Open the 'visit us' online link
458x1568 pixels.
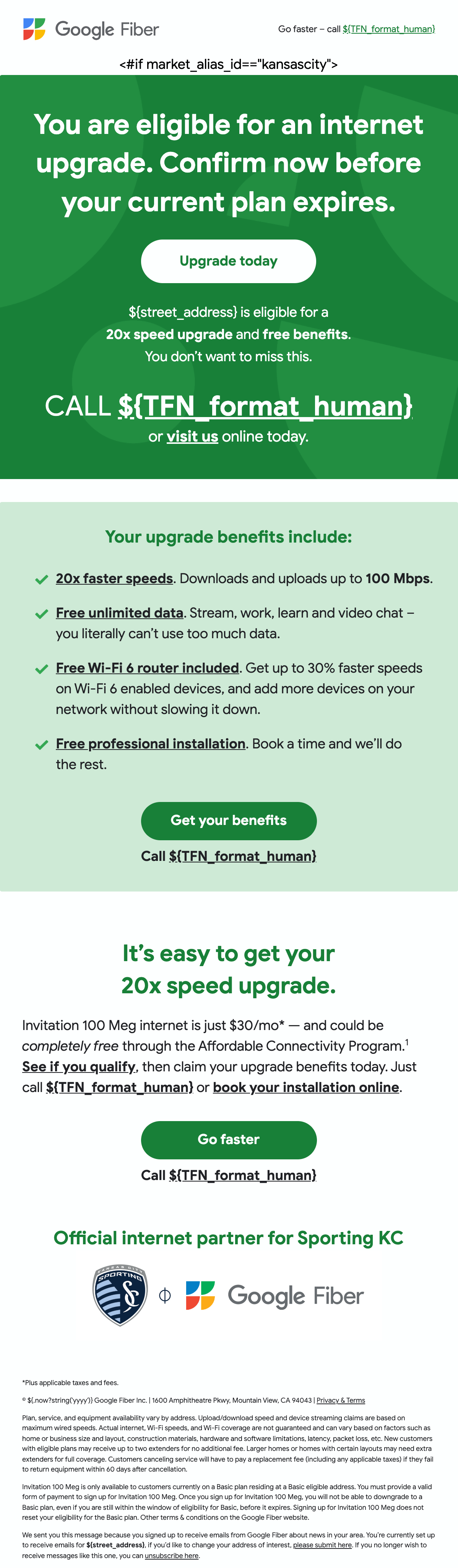(192, 437)
